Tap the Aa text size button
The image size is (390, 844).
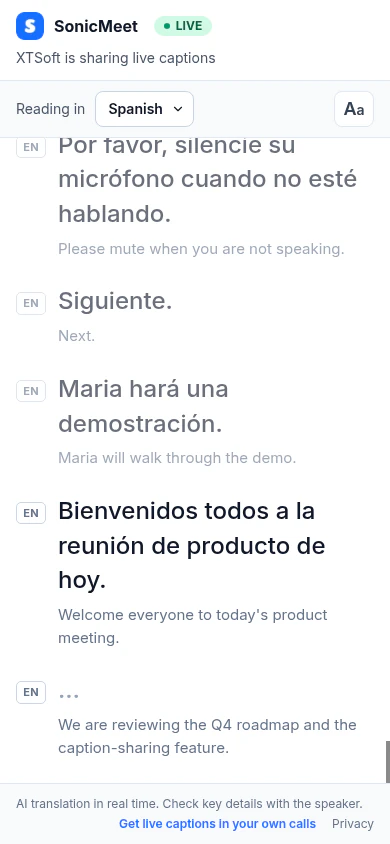[354, 109]
